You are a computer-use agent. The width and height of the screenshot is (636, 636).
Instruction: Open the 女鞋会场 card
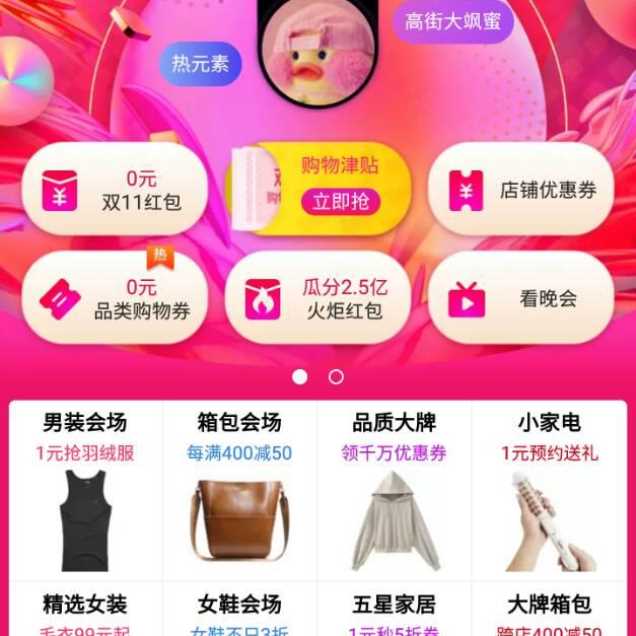pos(239,610)
